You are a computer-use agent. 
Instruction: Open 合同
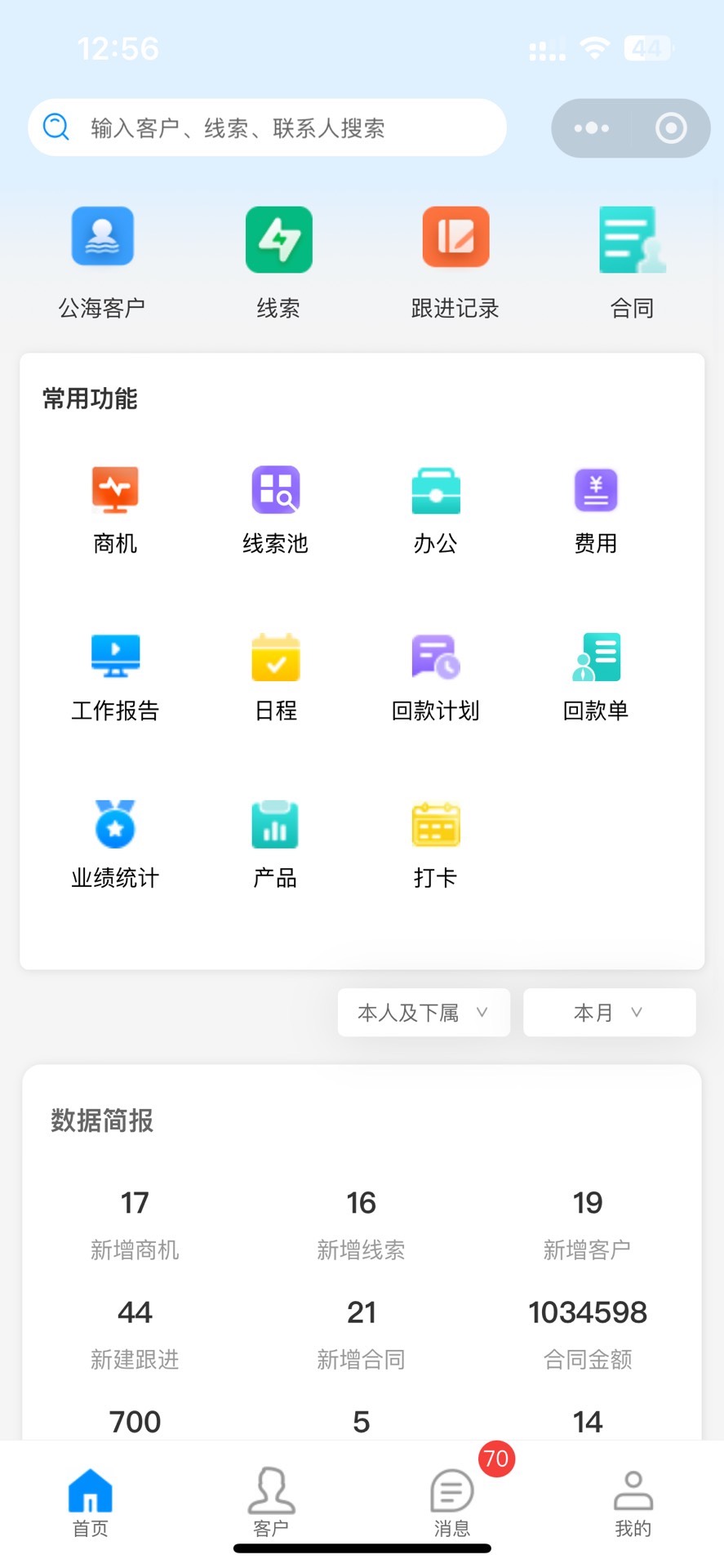click(633, 263)
